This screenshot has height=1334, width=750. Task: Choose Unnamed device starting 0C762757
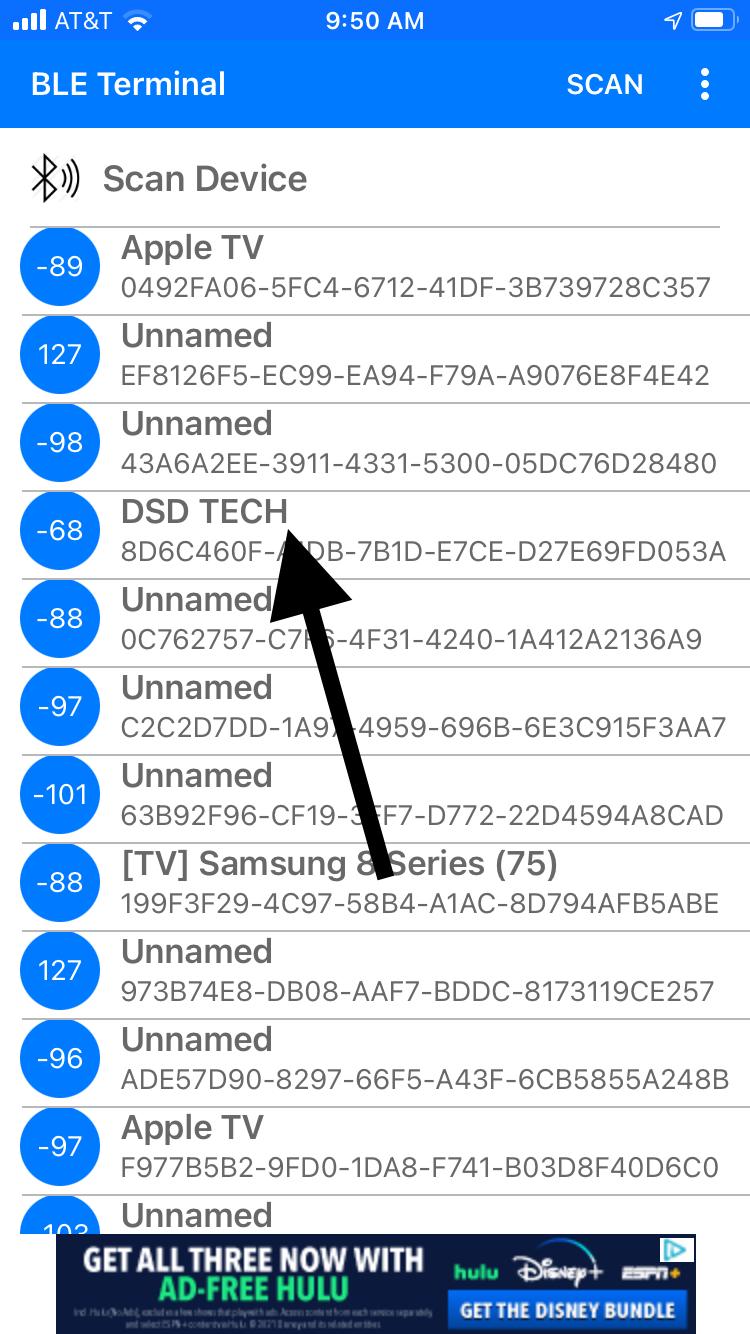[x=400, y=619]
